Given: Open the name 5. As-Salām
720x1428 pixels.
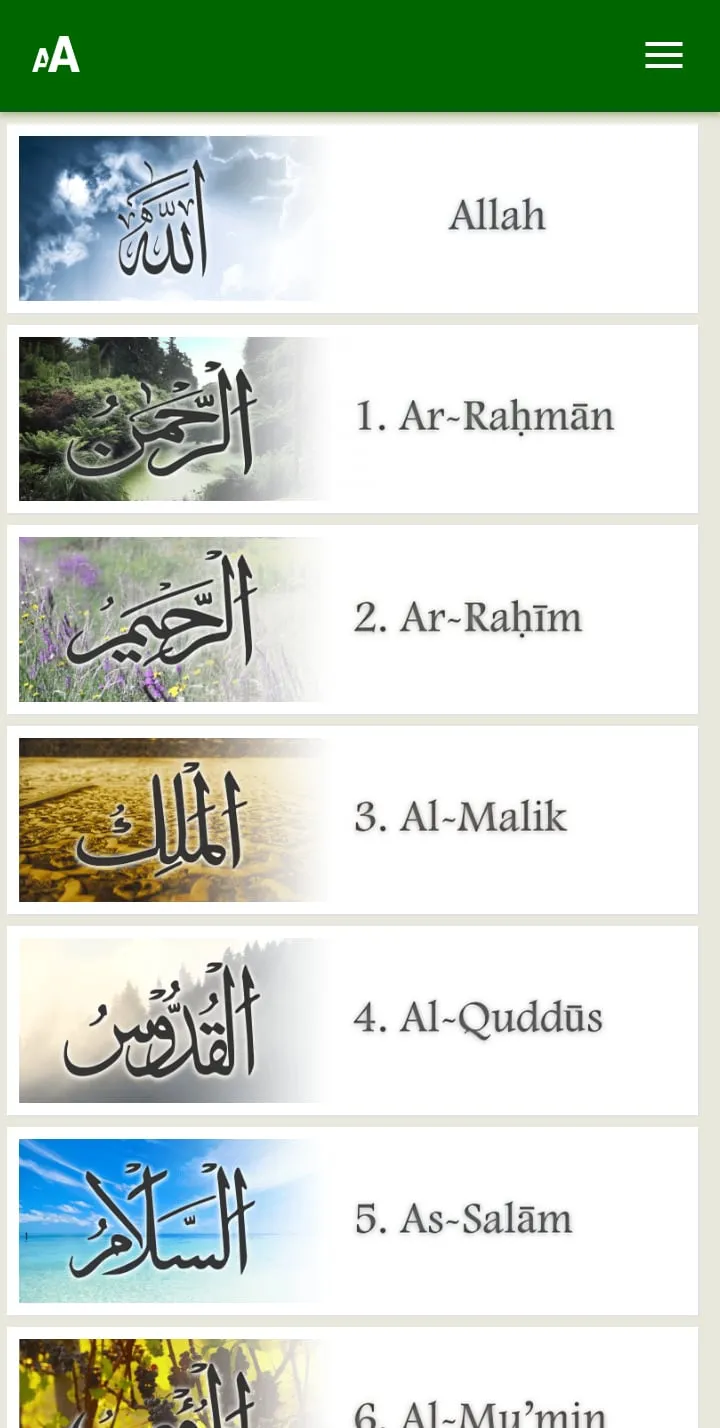Looking at the screenshot, I should 464,1220.
